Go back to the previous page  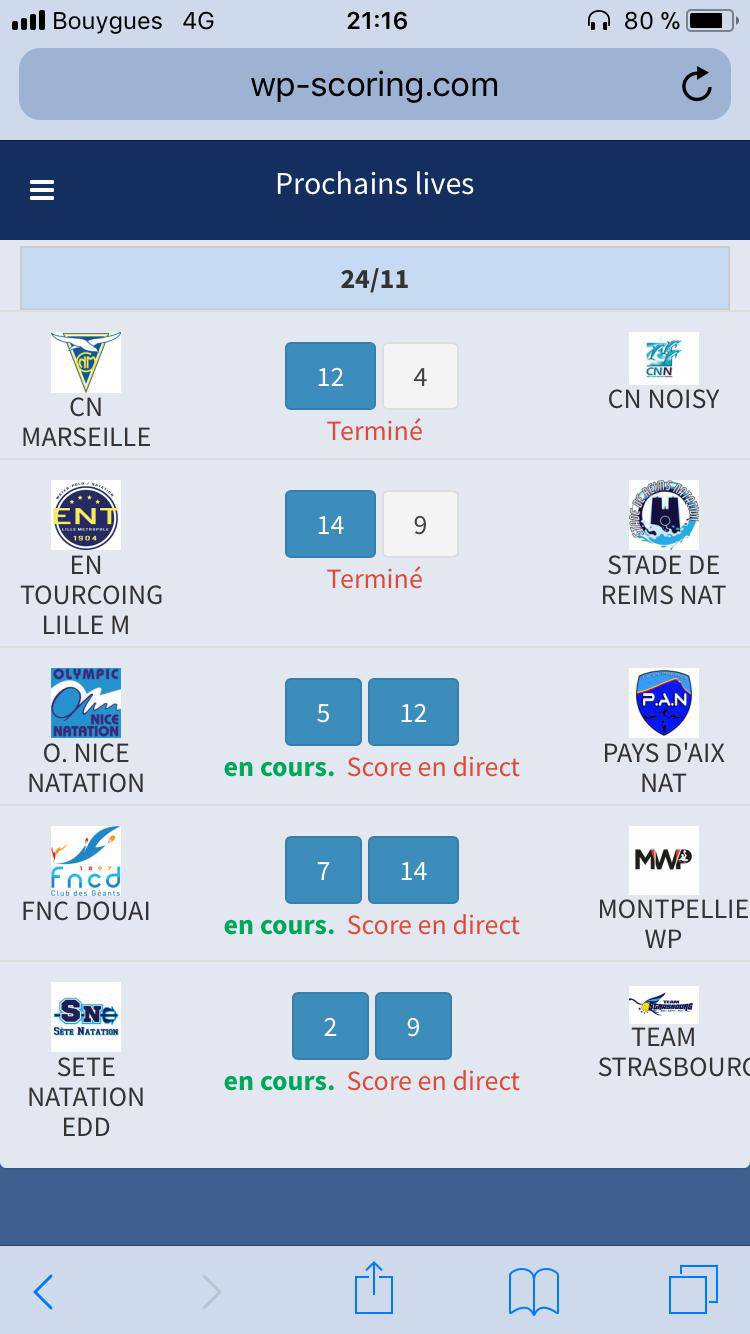tap(43, 1292)
